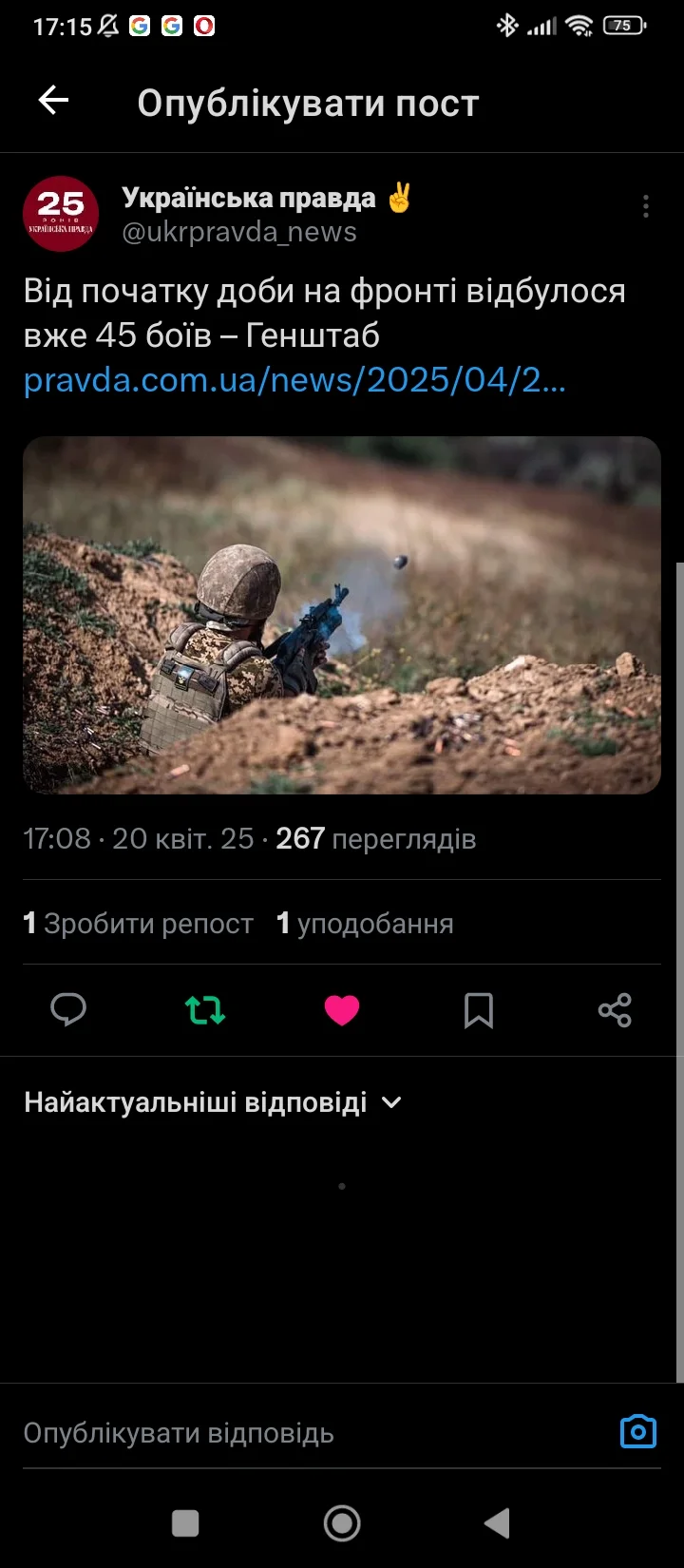Reply via the comment bubble icon

coord(68,1009)
